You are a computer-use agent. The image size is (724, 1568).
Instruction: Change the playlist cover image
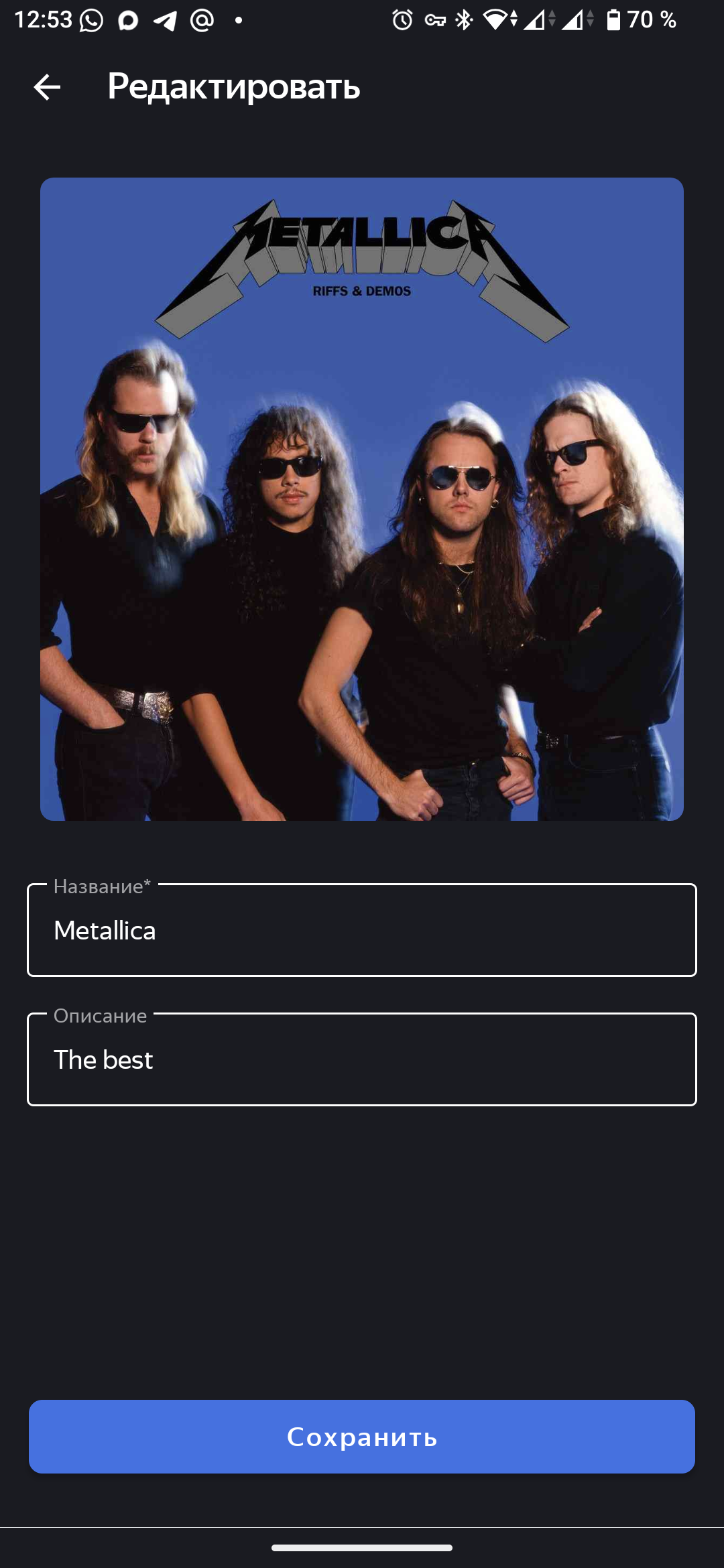362,499
